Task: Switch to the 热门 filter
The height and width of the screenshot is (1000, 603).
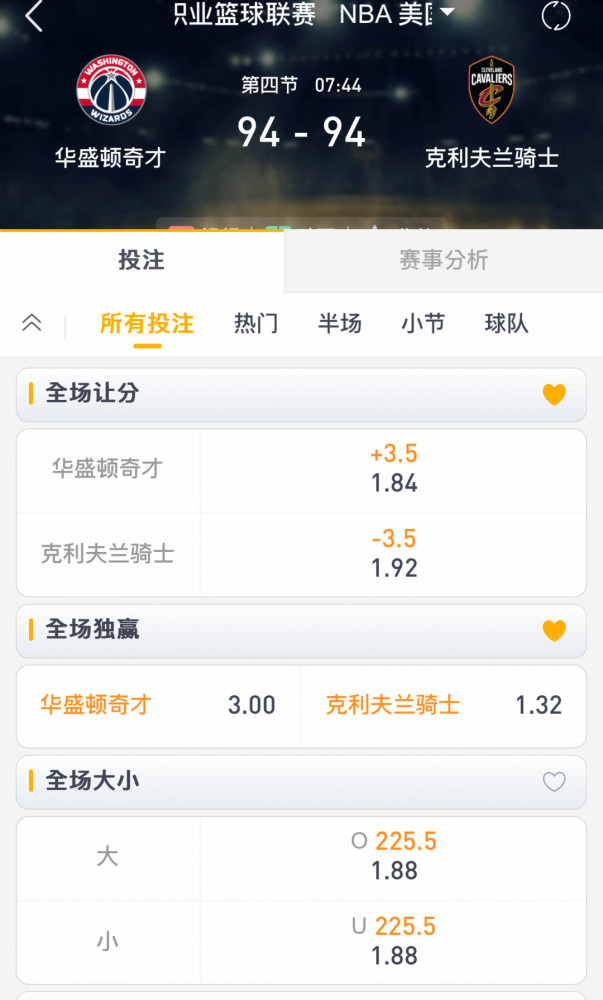Action: point(256,324)
